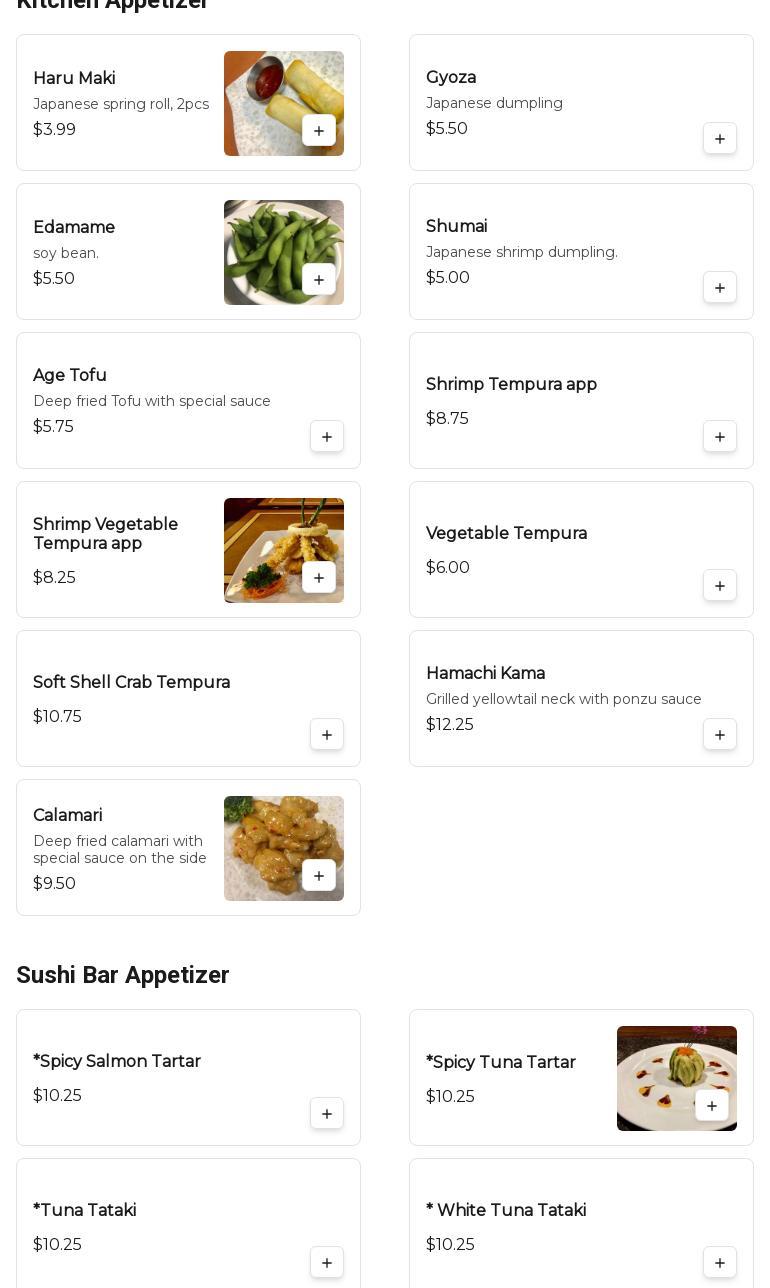This screenshot has height=1288, width=770.
Task: Add Gyoza to the cart
Action: [x=720, y=139]
